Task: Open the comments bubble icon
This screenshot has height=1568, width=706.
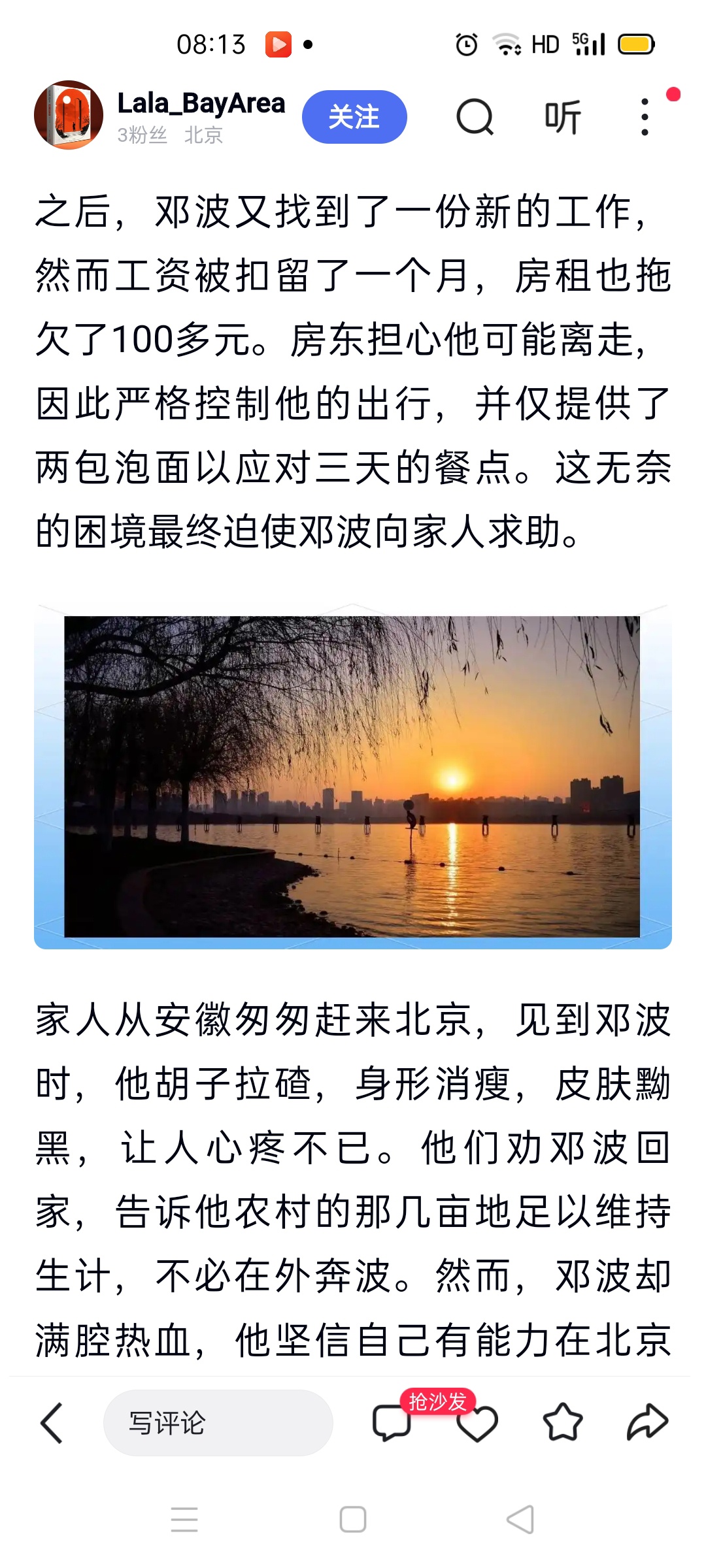Action: tap(390, 1423)
